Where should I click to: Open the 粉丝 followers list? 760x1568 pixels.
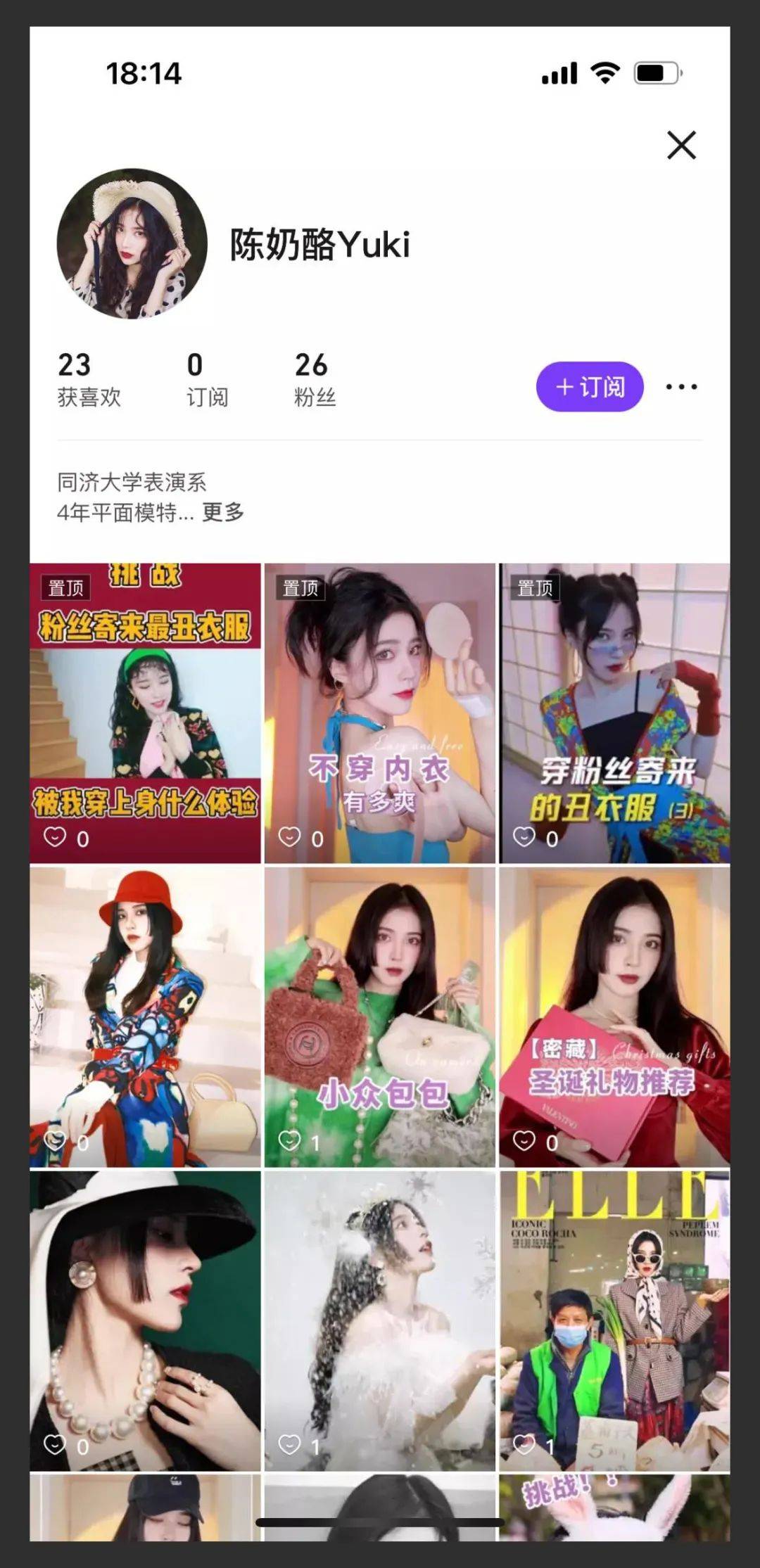pyautogui.click(x=314, y=380)
